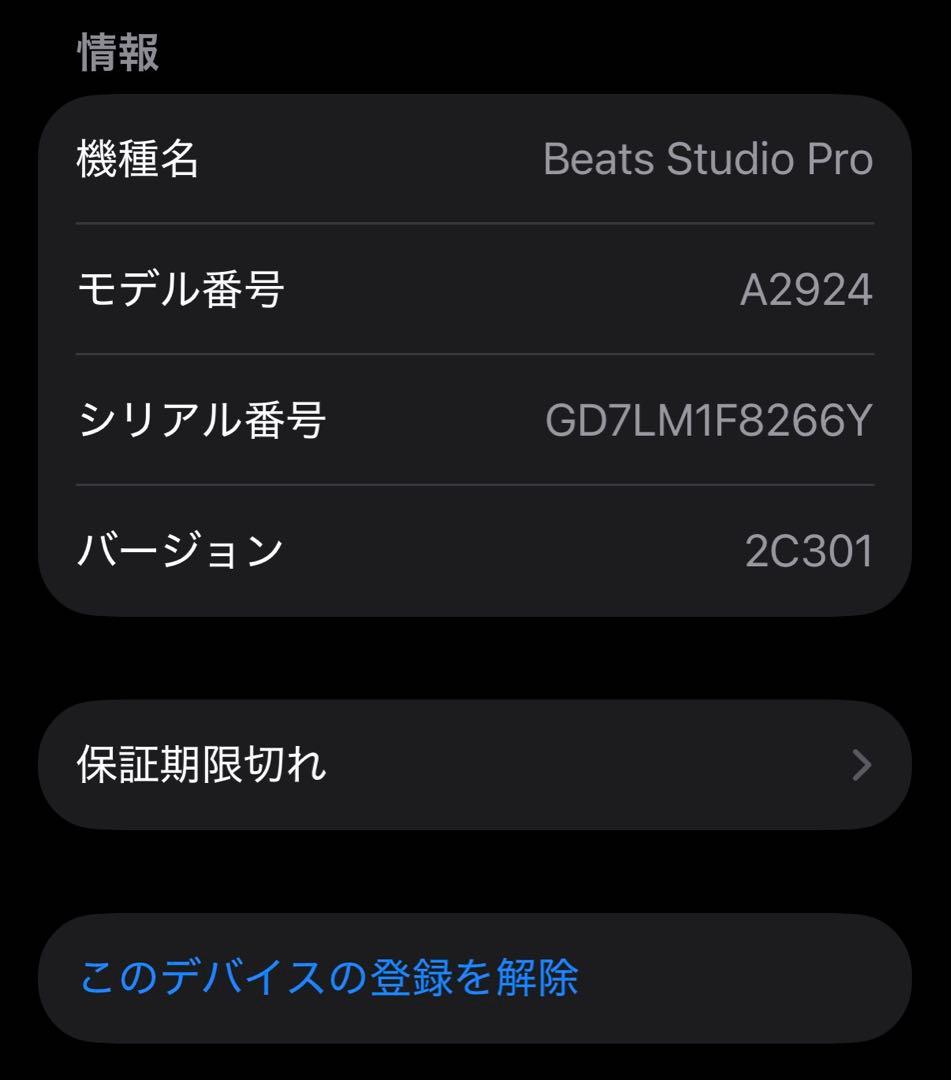This screenshot has width=951, height=1080.
Task: Select the serial number GD7LM1F8266Y value
Action: pos(711,417)
